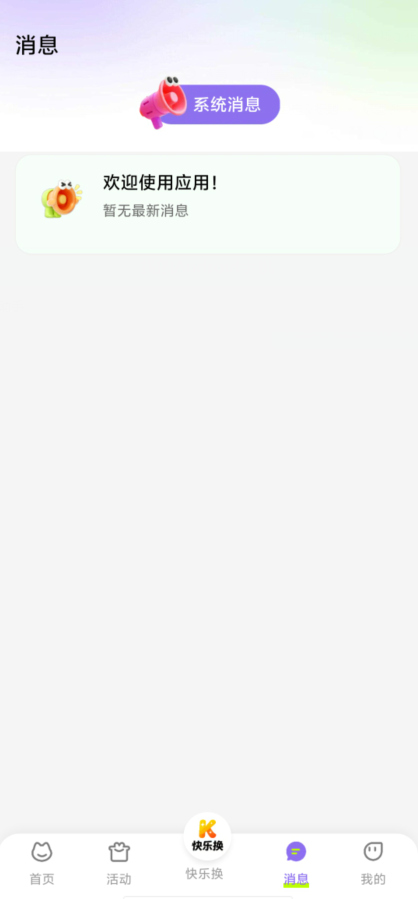This screenshot has width=418, height=899.
Task: Tap the 消息 tab
Action: [296, 863]
